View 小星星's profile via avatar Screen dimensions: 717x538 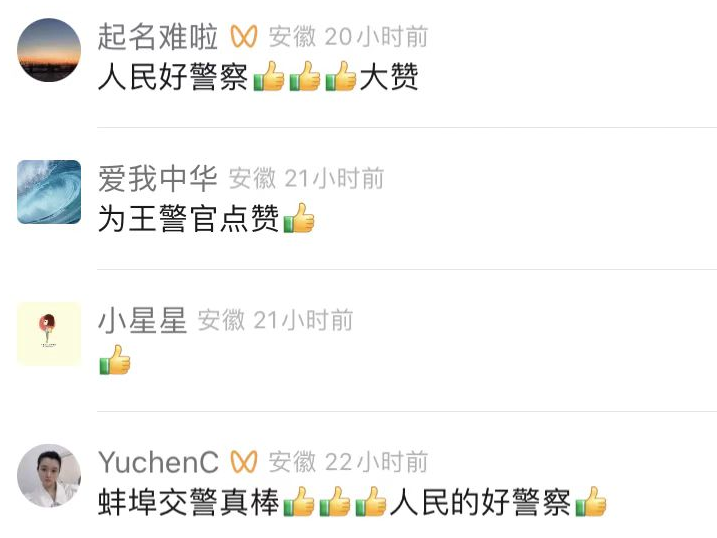[49, 334]
